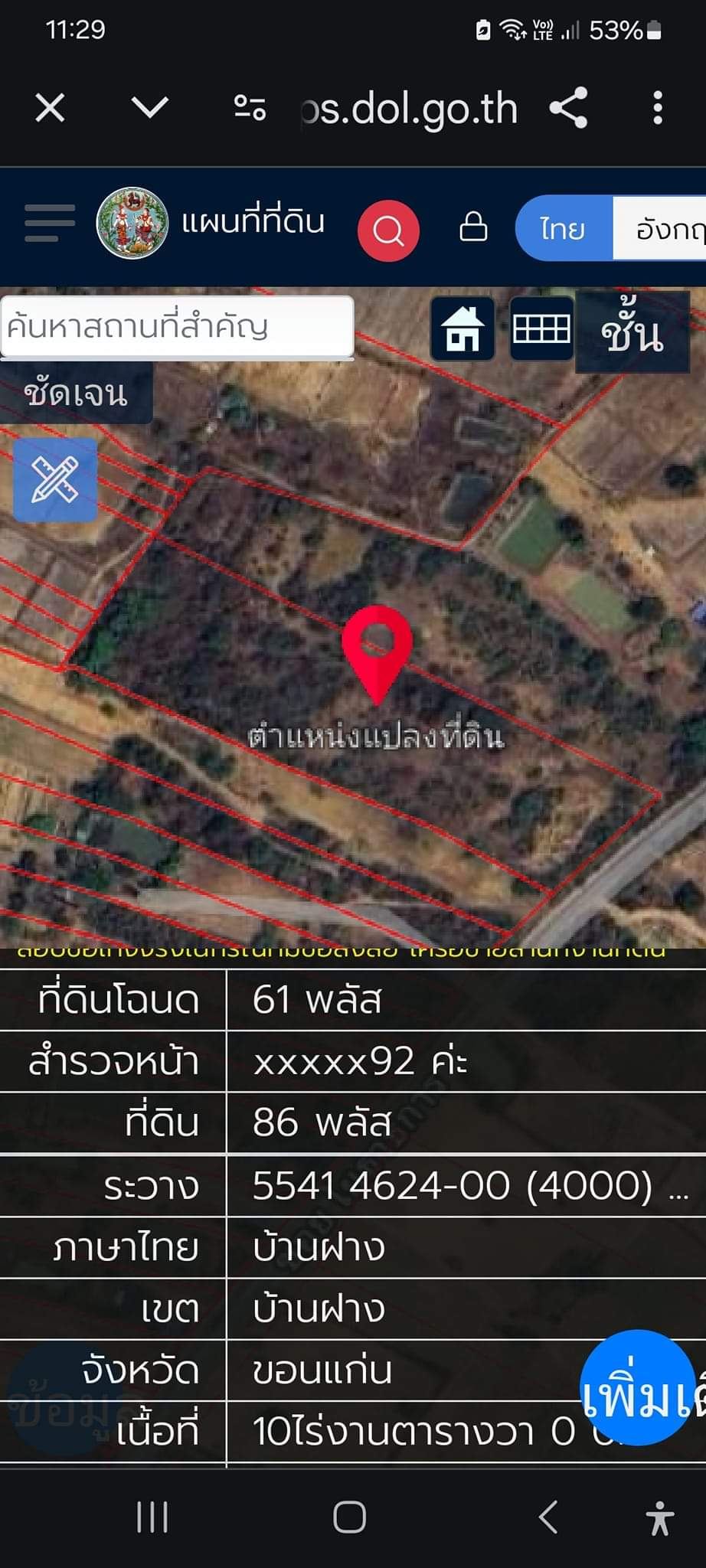Switch language to อังกฤษ
706x1568 pixels.
(660, 228)
